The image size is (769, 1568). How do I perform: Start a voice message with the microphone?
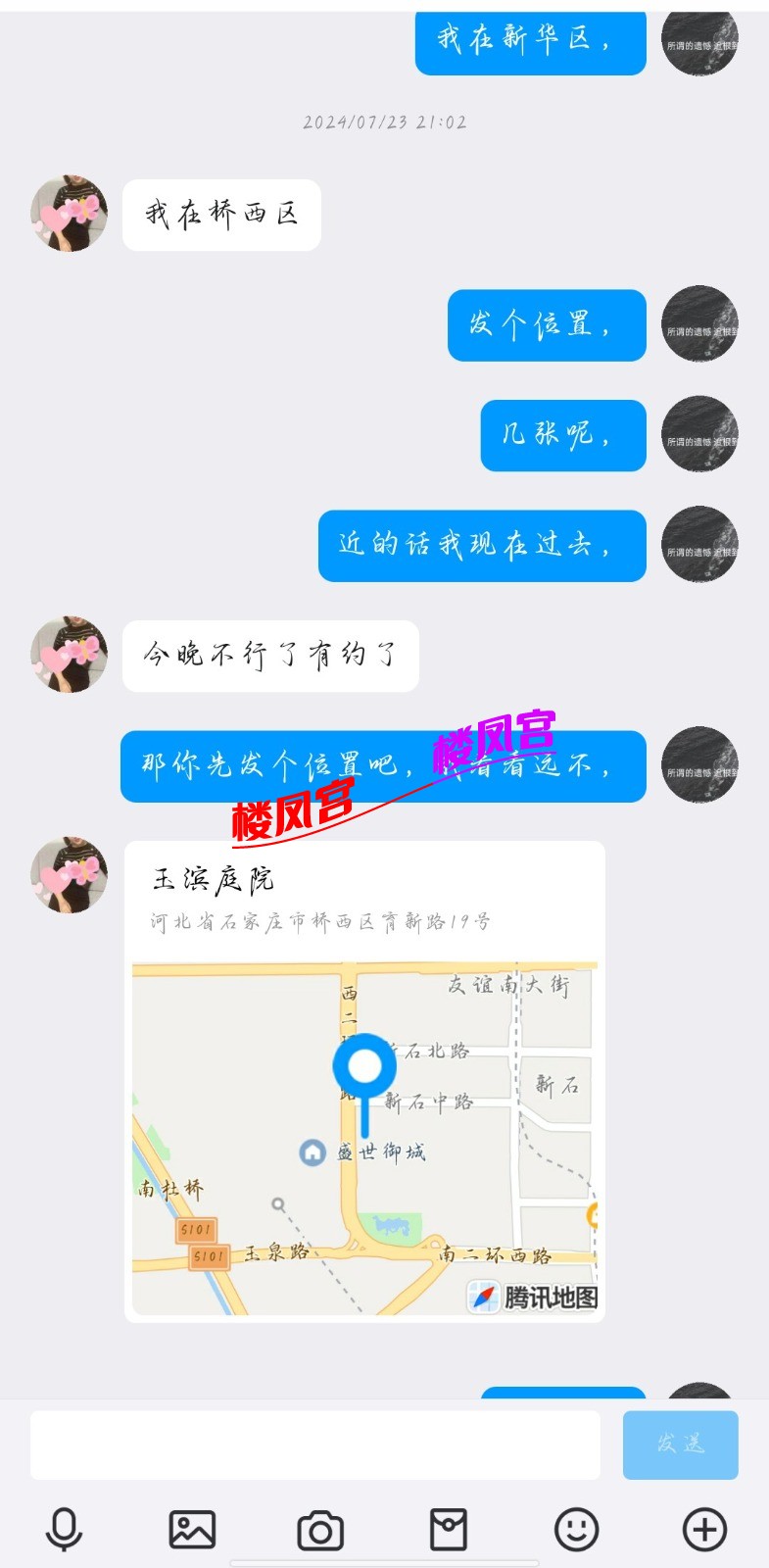[65, 1529]
